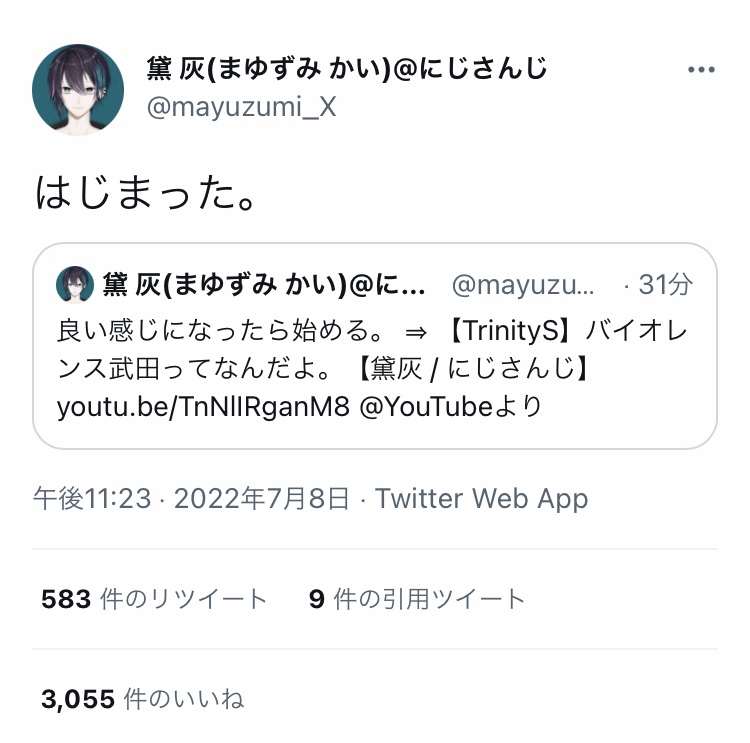Open the @mayuzumi_X profile handle
Viewport: 750px width, 743px height.
(242, 107)
